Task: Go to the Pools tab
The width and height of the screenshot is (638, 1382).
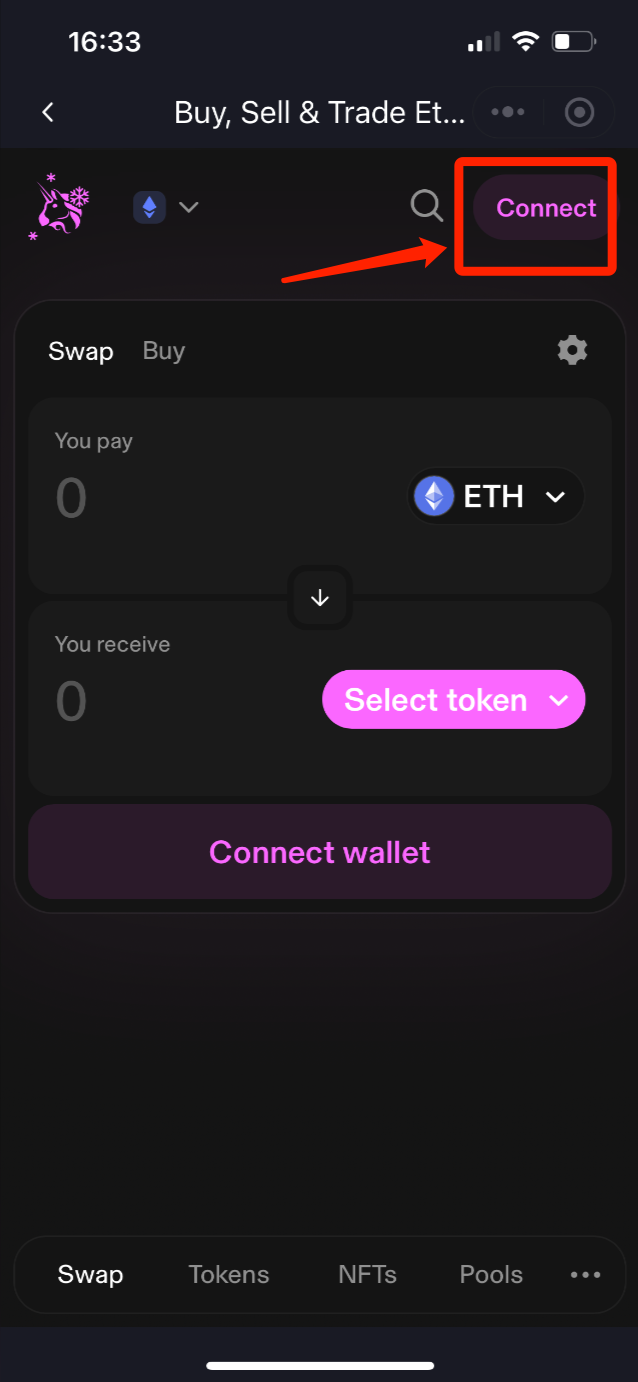Action: 491,1275
